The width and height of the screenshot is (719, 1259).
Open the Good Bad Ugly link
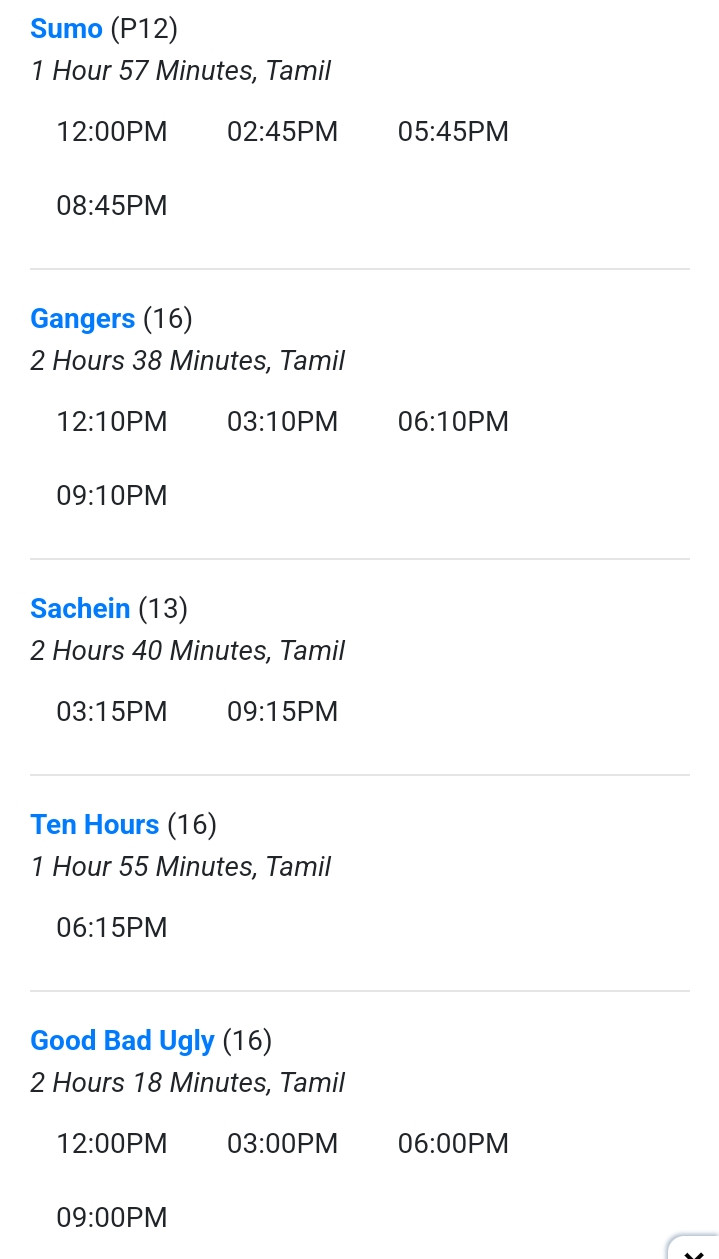[x=122, y=1041]
